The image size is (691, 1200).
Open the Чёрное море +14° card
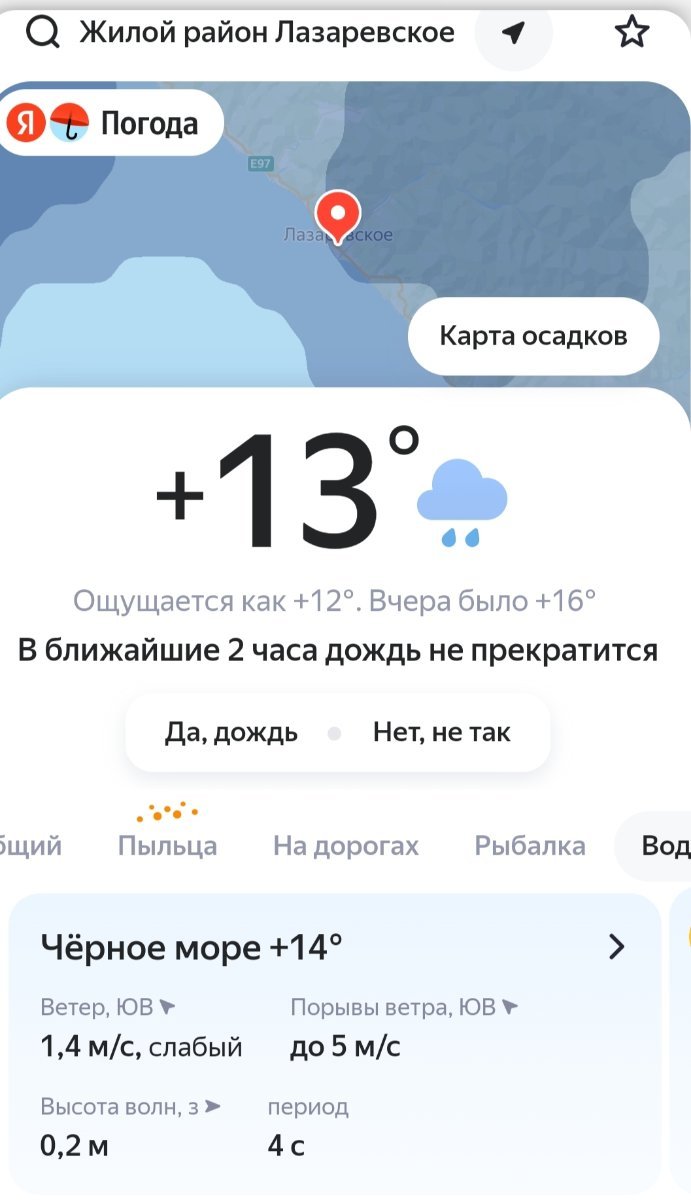point(334,947)
